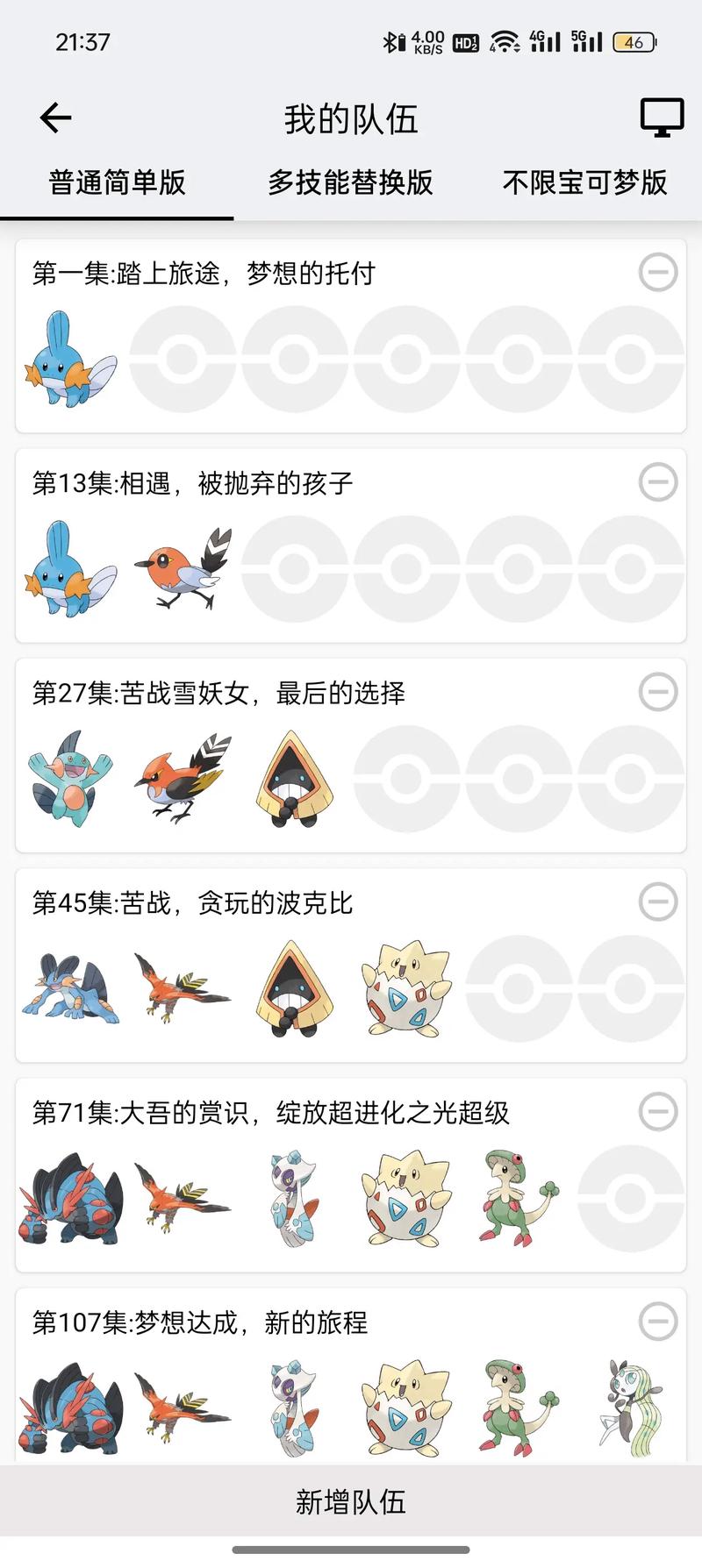The width and height of the screenshot is (702, 1568).
Task: Toggle collapse of the 第71集 team card
Action: [x=658, y=1112]
